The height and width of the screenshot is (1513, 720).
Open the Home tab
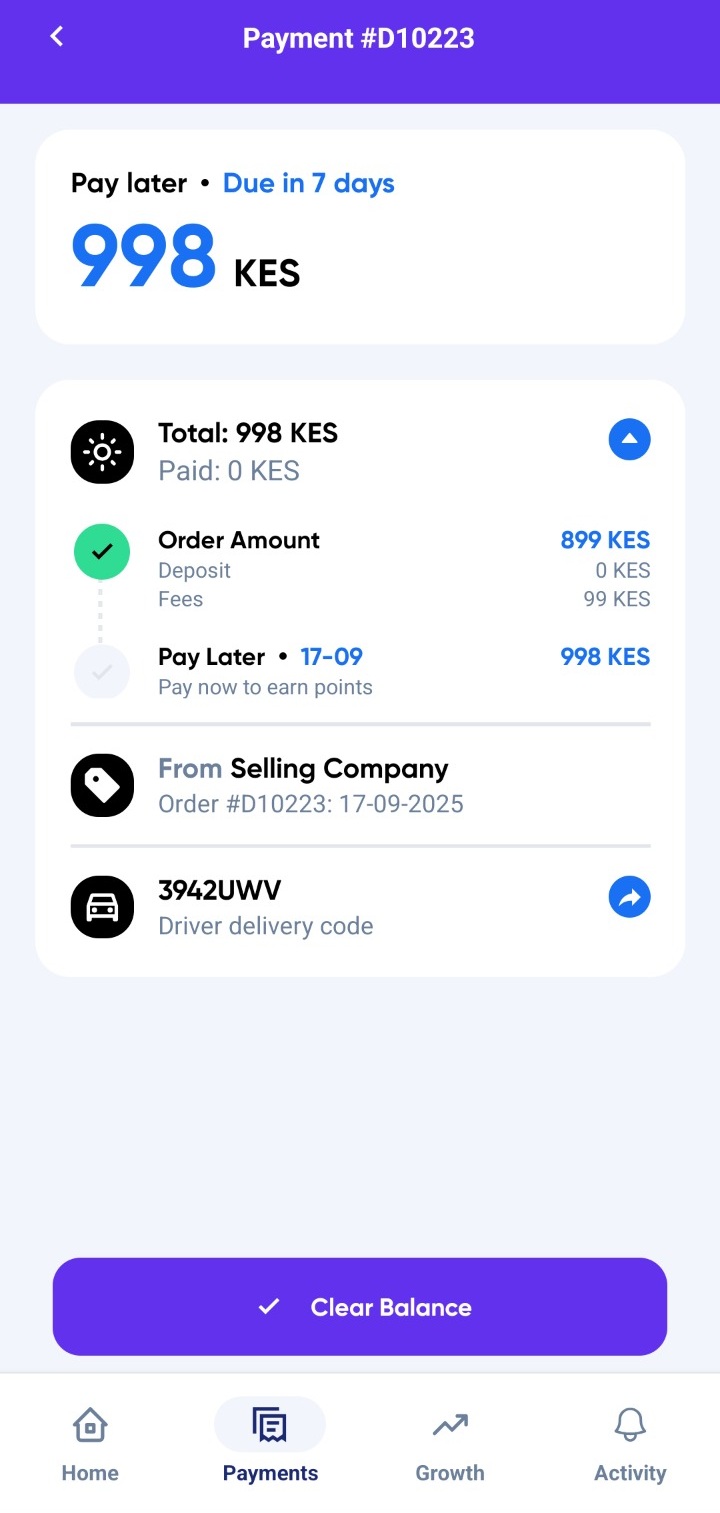pos(90,1444)
